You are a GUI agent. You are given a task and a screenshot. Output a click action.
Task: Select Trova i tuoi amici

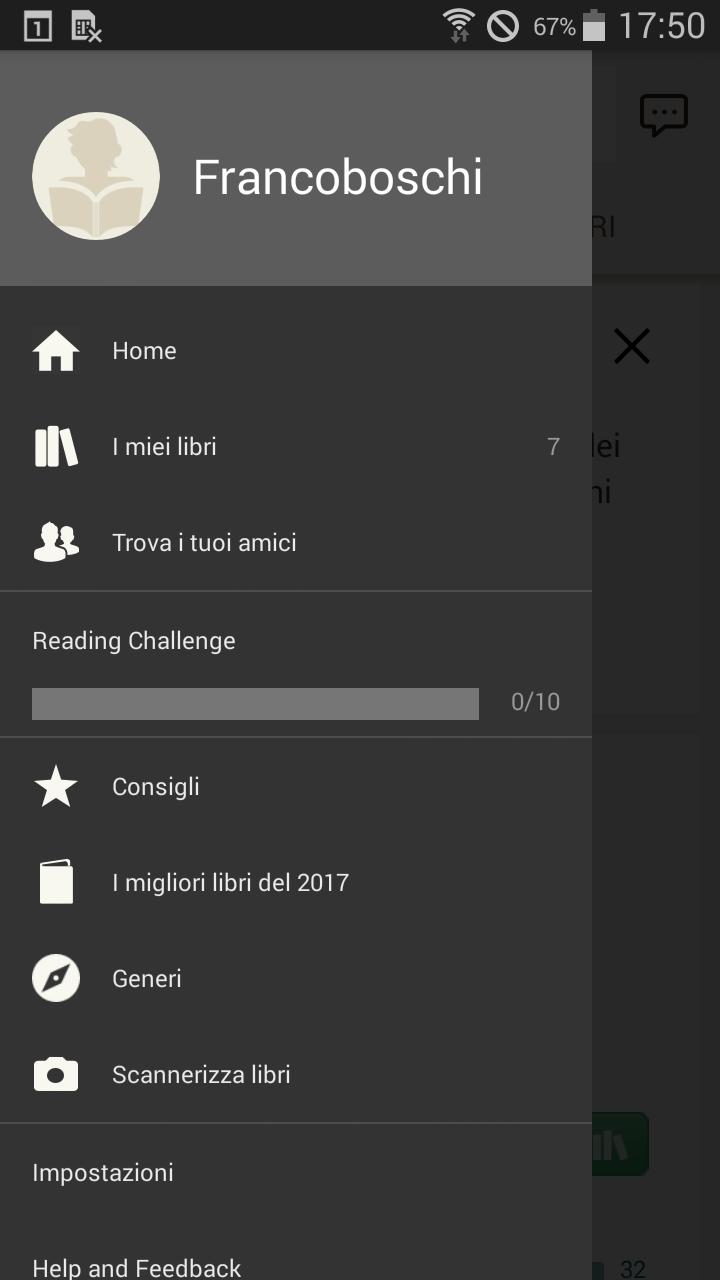(296, 543)
